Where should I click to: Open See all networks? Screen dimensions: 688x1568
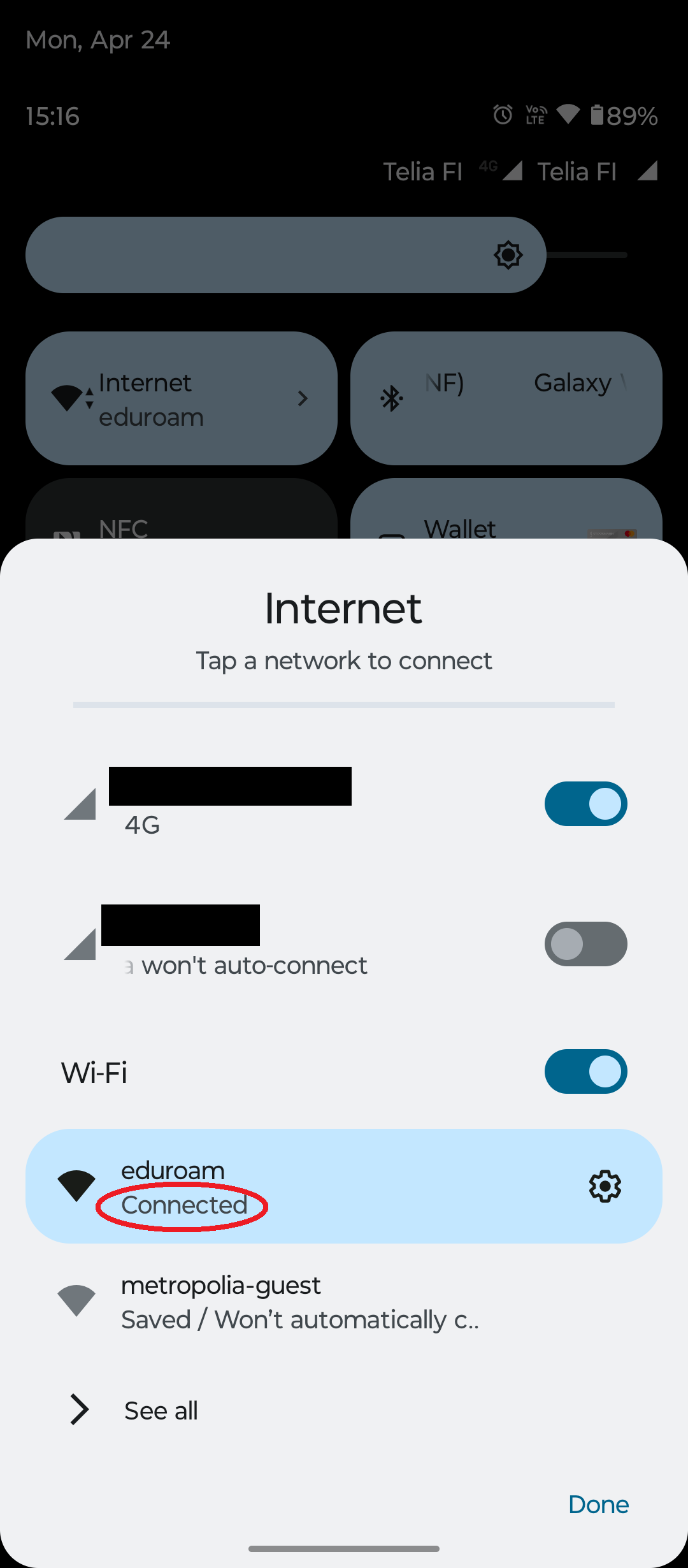344,1410
